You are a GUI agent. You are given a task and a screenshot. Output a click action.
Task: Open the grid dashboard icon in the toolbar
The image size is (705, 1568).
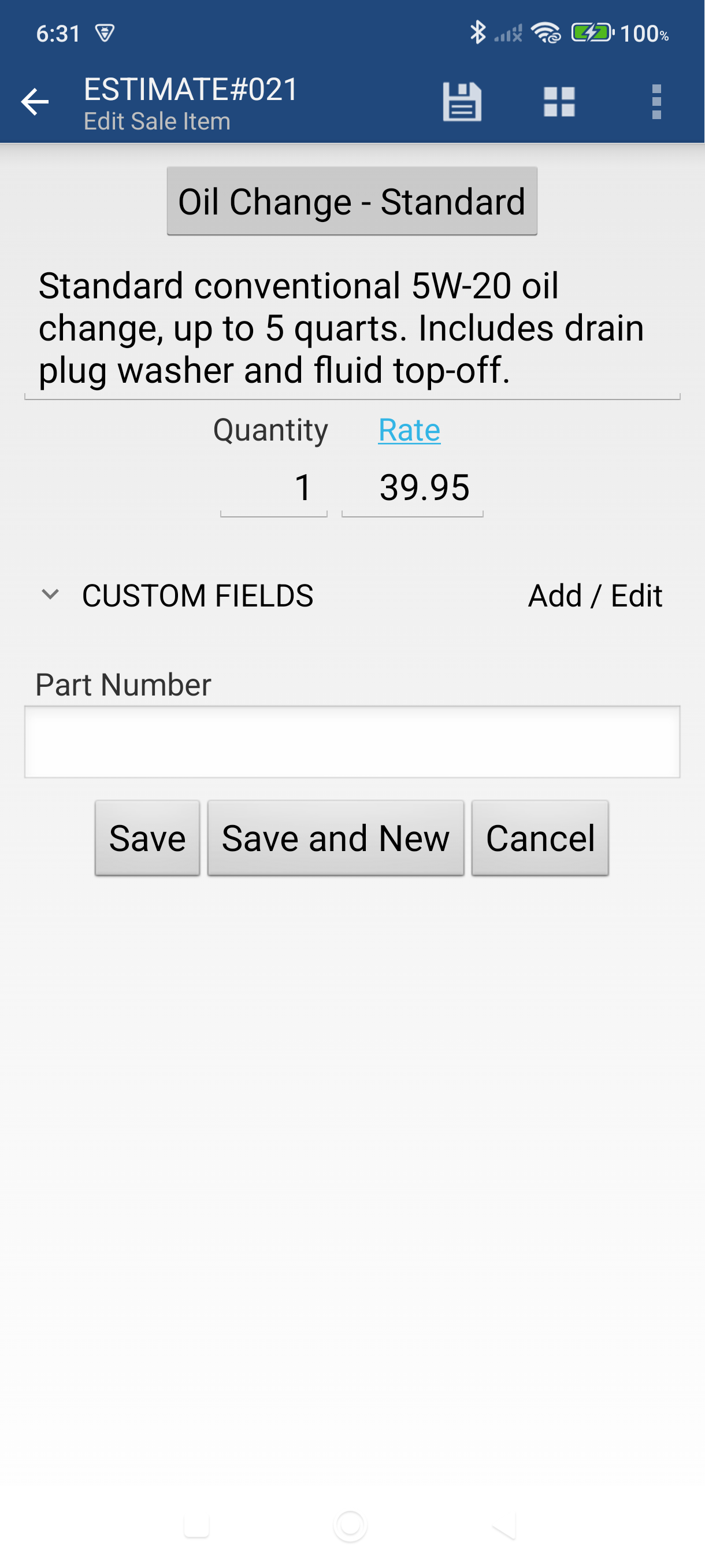[x=559, y=102]
